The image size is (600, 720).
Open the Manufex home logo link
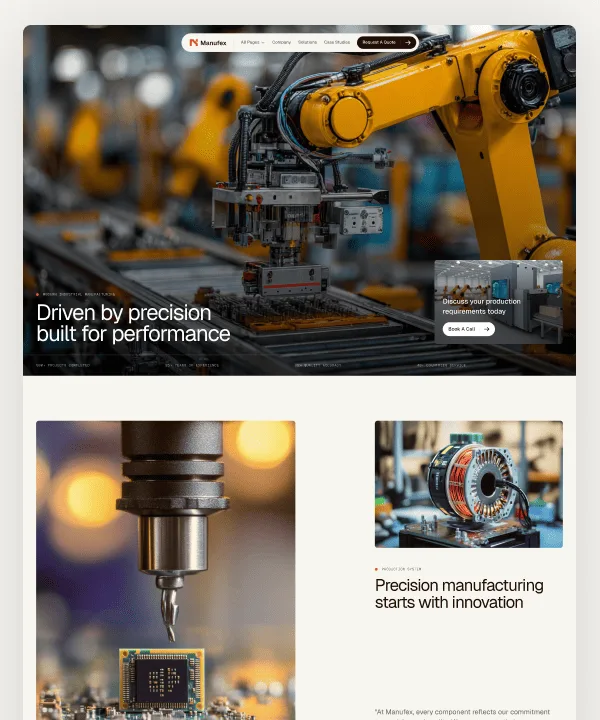tap(208, 43)
